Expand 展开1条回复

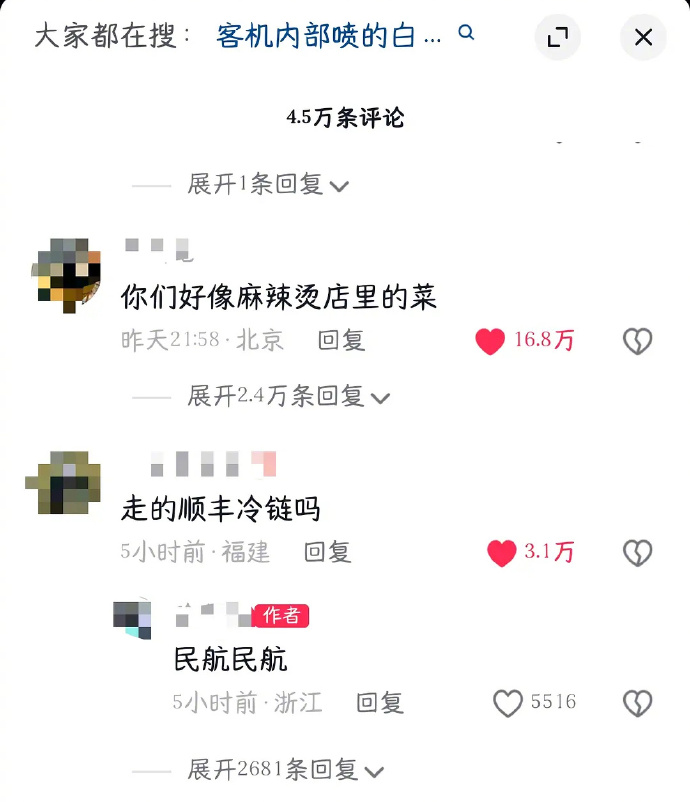[268, 184]
